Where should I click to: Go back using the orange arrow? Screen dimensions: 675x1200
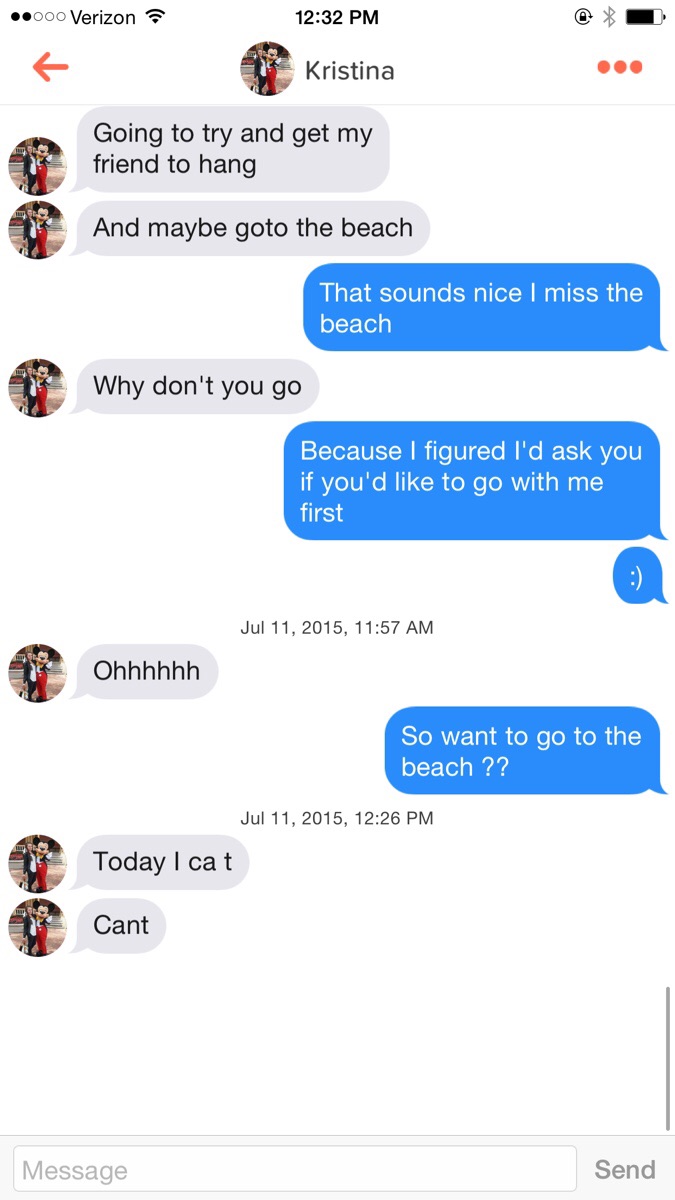[50, 68]
